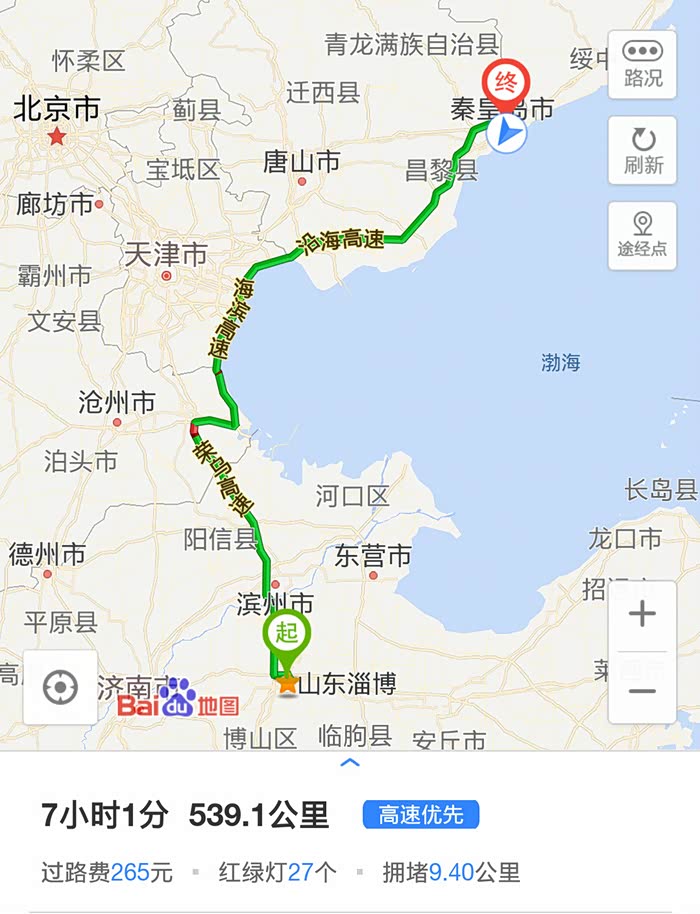Center map on my current location
Image resolution: width=700 pixels, height=914 pixels.
point(60,687)
